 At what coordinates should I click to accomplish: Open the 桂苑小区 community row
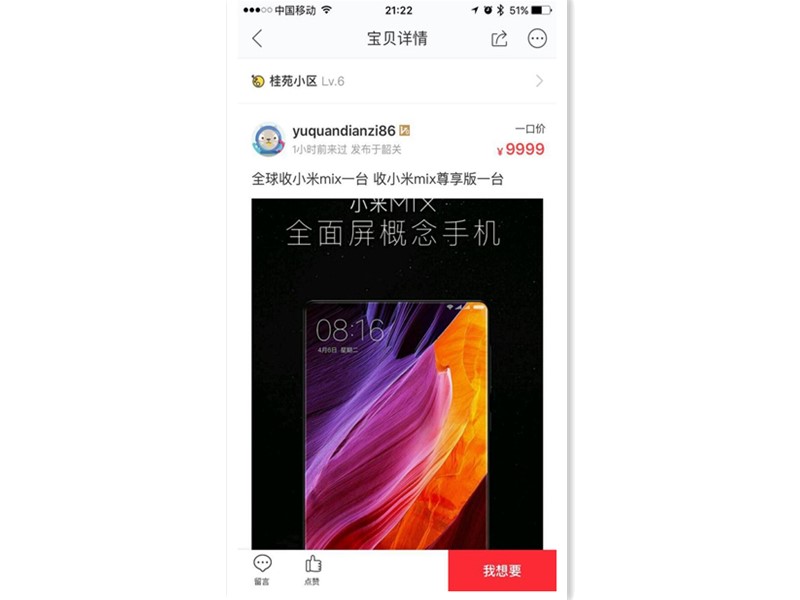pos(398,81)
